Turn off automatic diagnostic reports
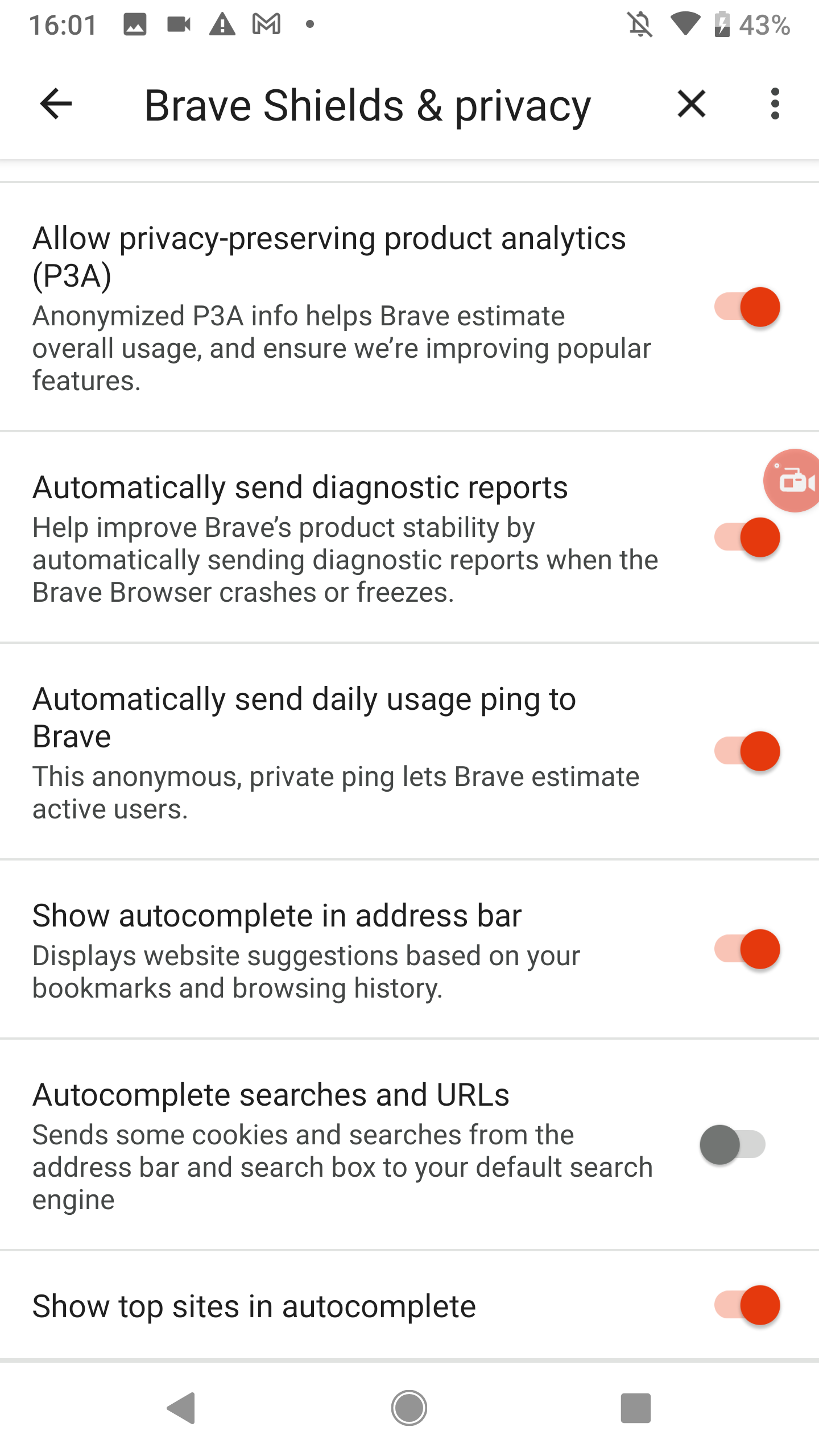The height and width of the screenshot is (1456, 819). pos(747,538)
